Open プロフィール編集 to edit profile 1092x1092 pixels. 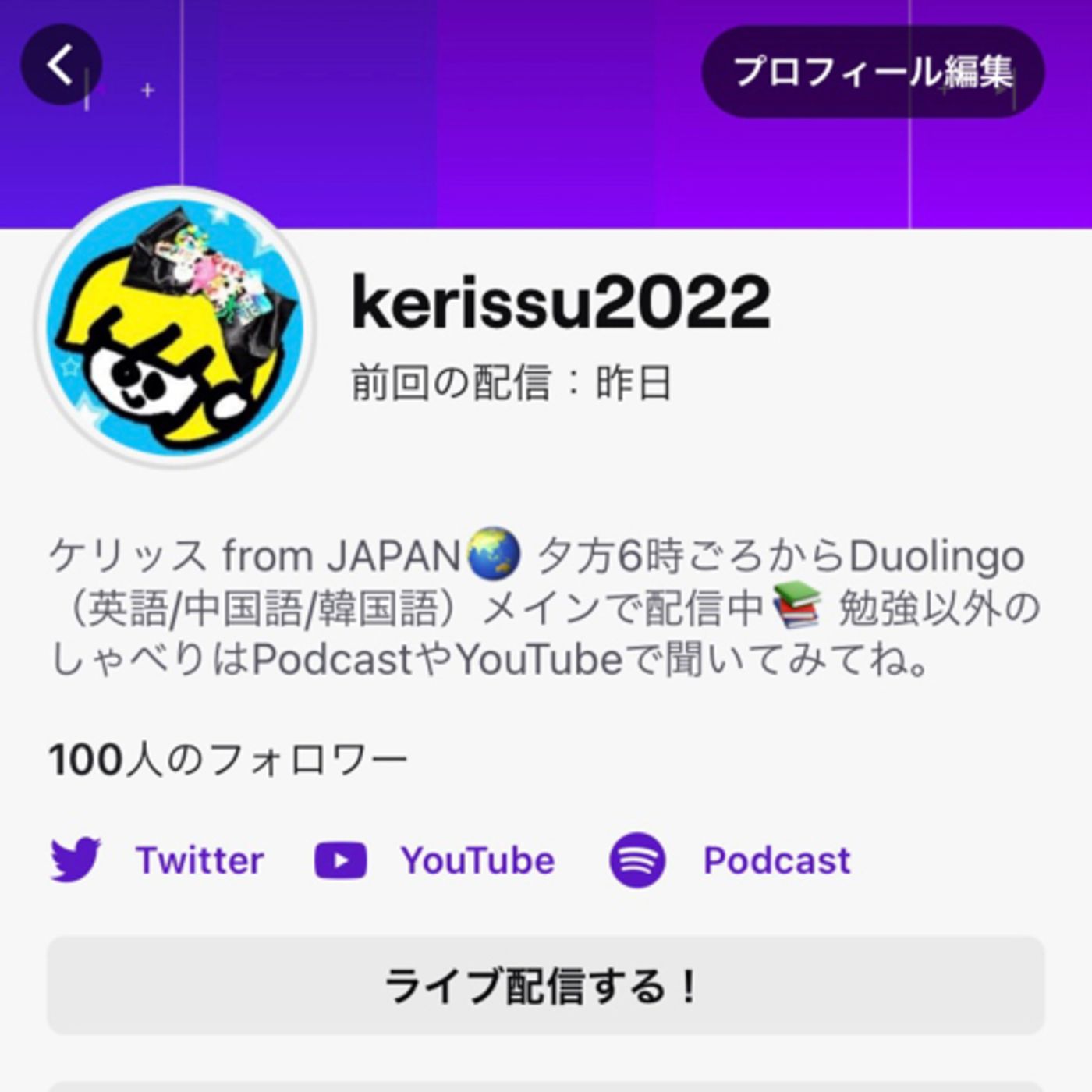(872, 72)
